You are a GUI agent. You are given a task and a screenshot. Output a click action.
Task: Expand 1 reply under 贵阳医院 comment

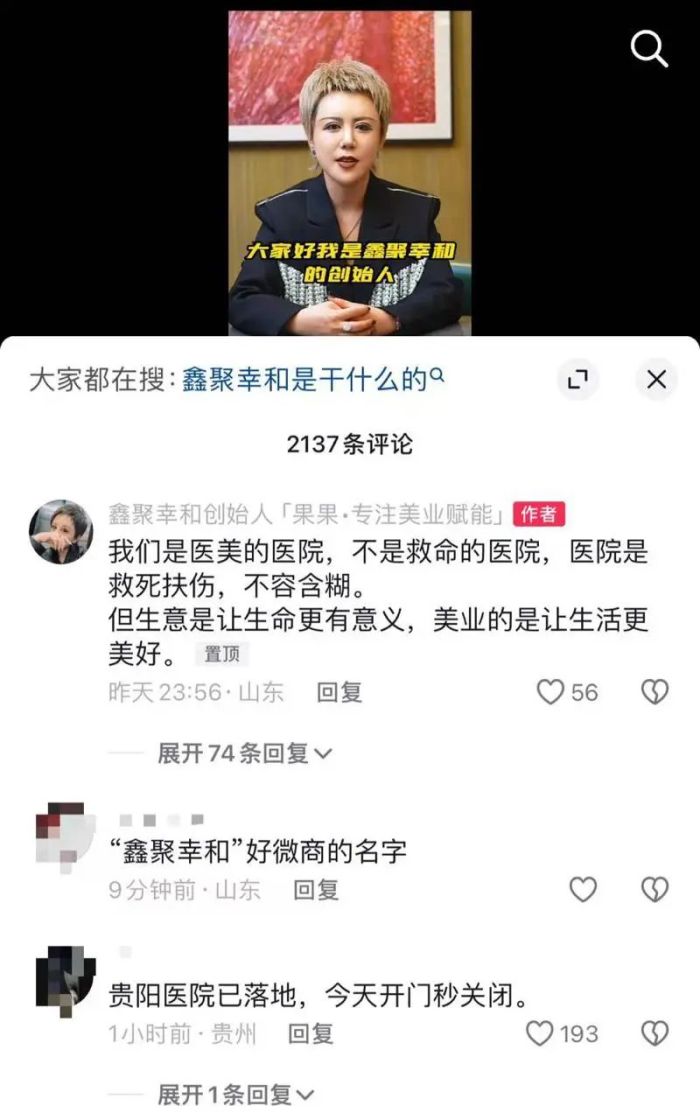pyautogui.click(x=236, y=1095)
